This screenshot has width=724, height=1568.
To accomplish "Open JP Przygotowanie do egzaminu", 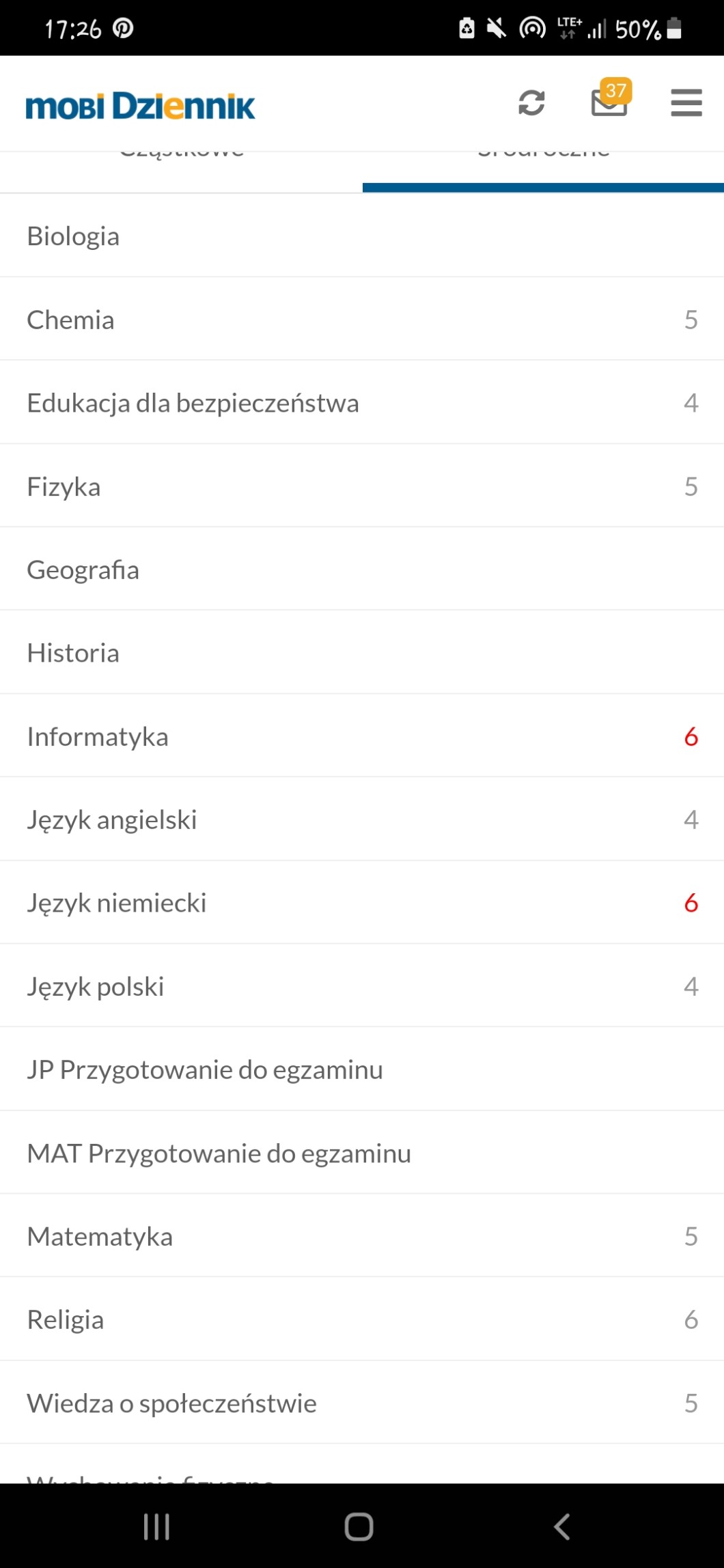I will point(362,1069).
